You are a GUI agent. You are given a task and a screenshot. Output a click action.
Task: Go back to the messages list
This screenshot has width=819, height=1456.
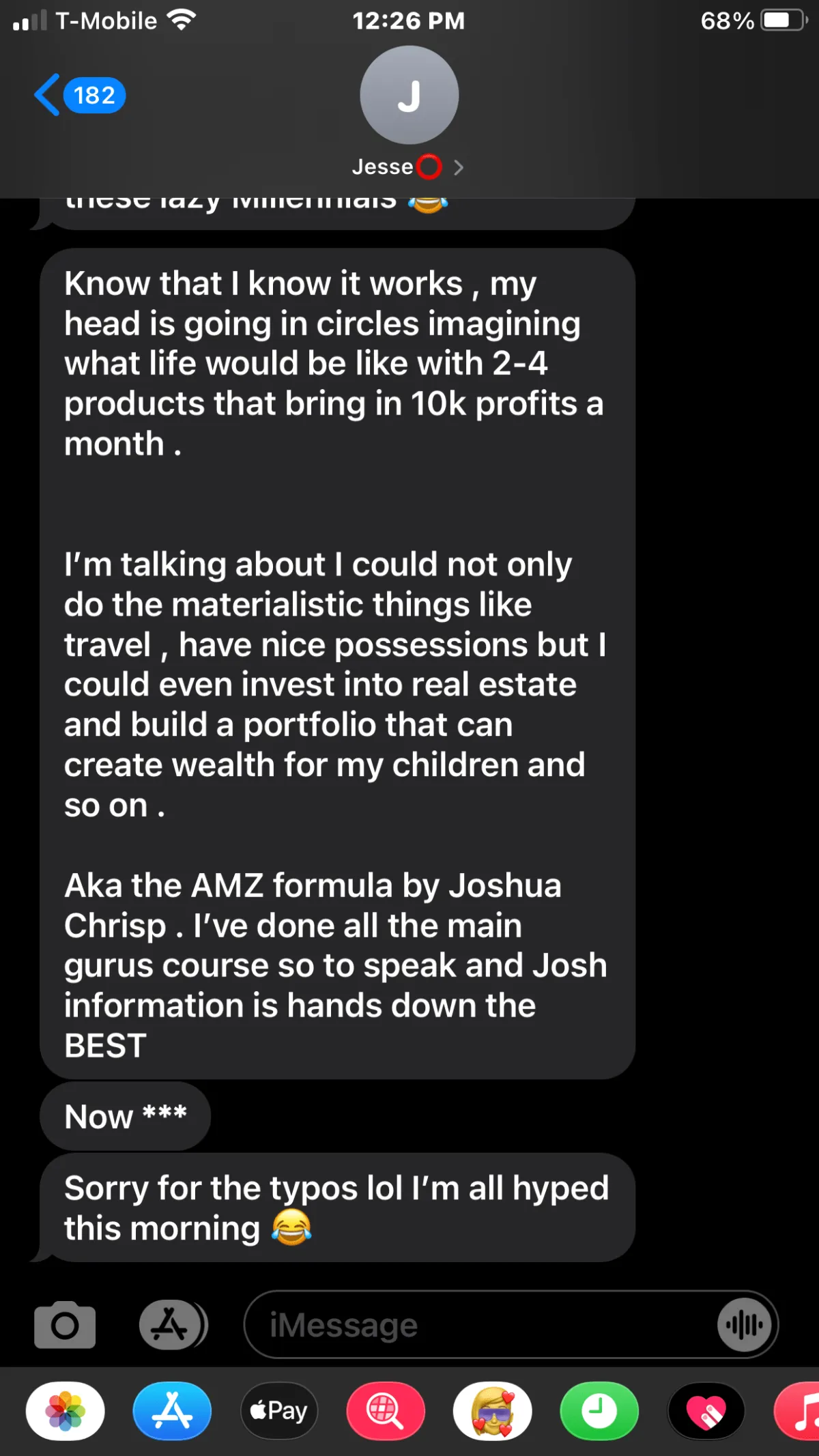click(x=78, y=96)
